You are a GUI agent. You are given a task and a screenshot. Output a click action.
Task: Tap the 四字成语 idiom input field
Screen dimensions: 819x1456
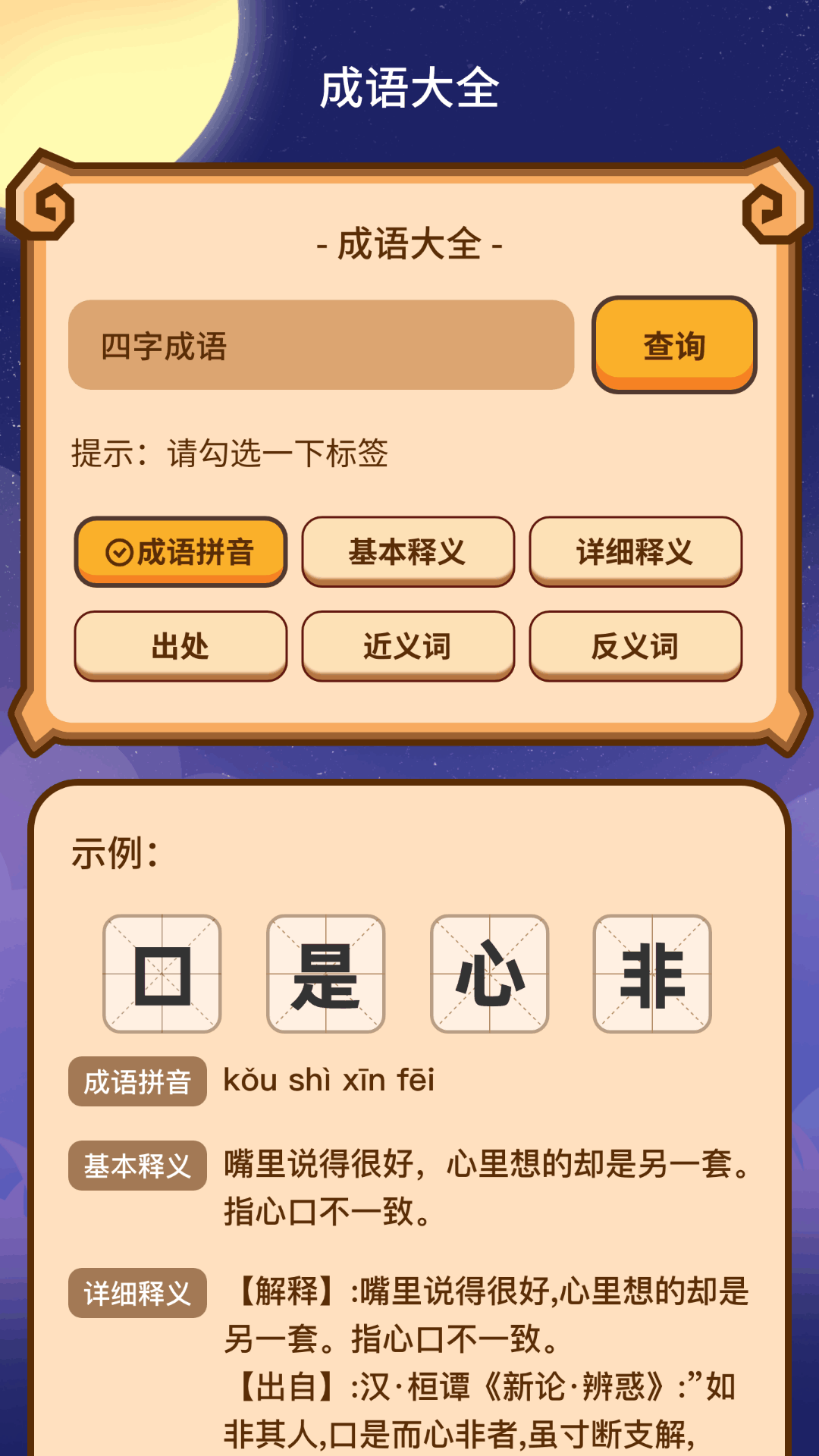pos(321,345)
